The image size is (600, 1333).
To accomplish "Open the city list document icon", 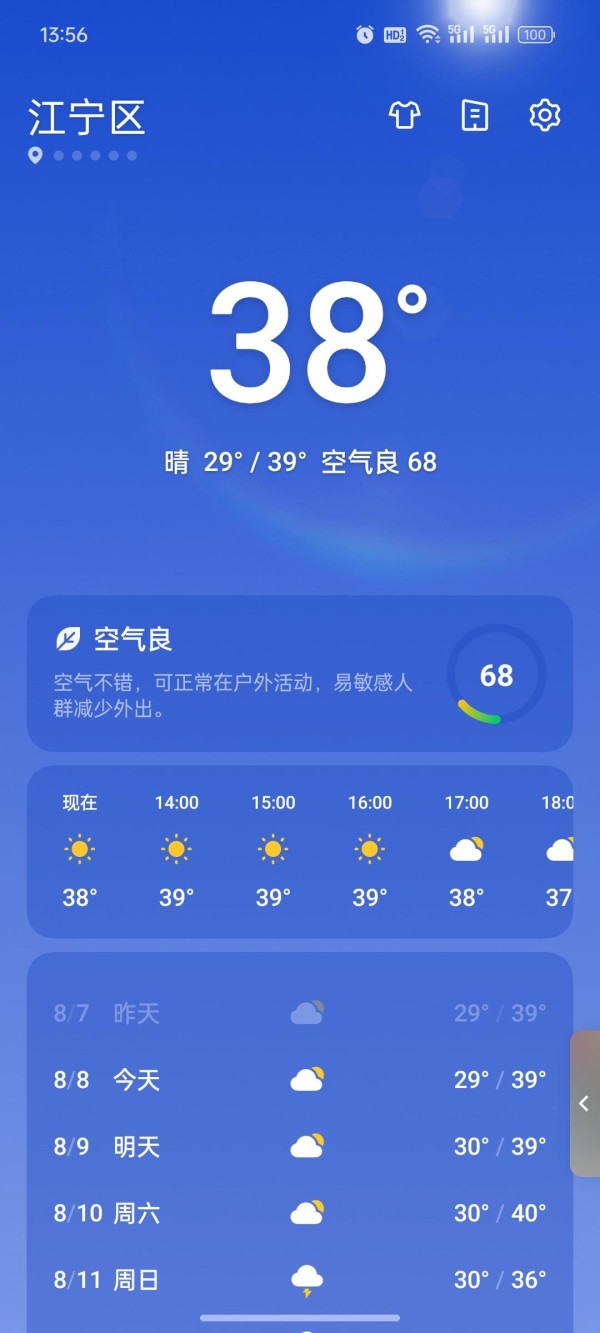I will [475, 116].
